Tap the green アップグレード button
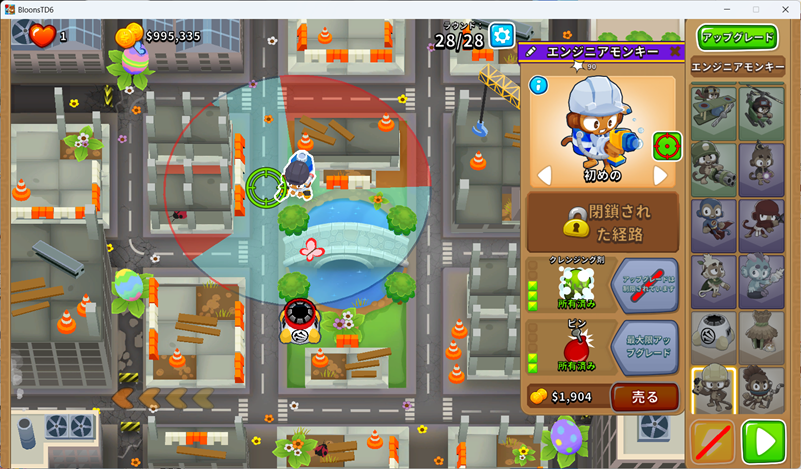The width and height of the screenshot is (801, 469). (738, 37)
